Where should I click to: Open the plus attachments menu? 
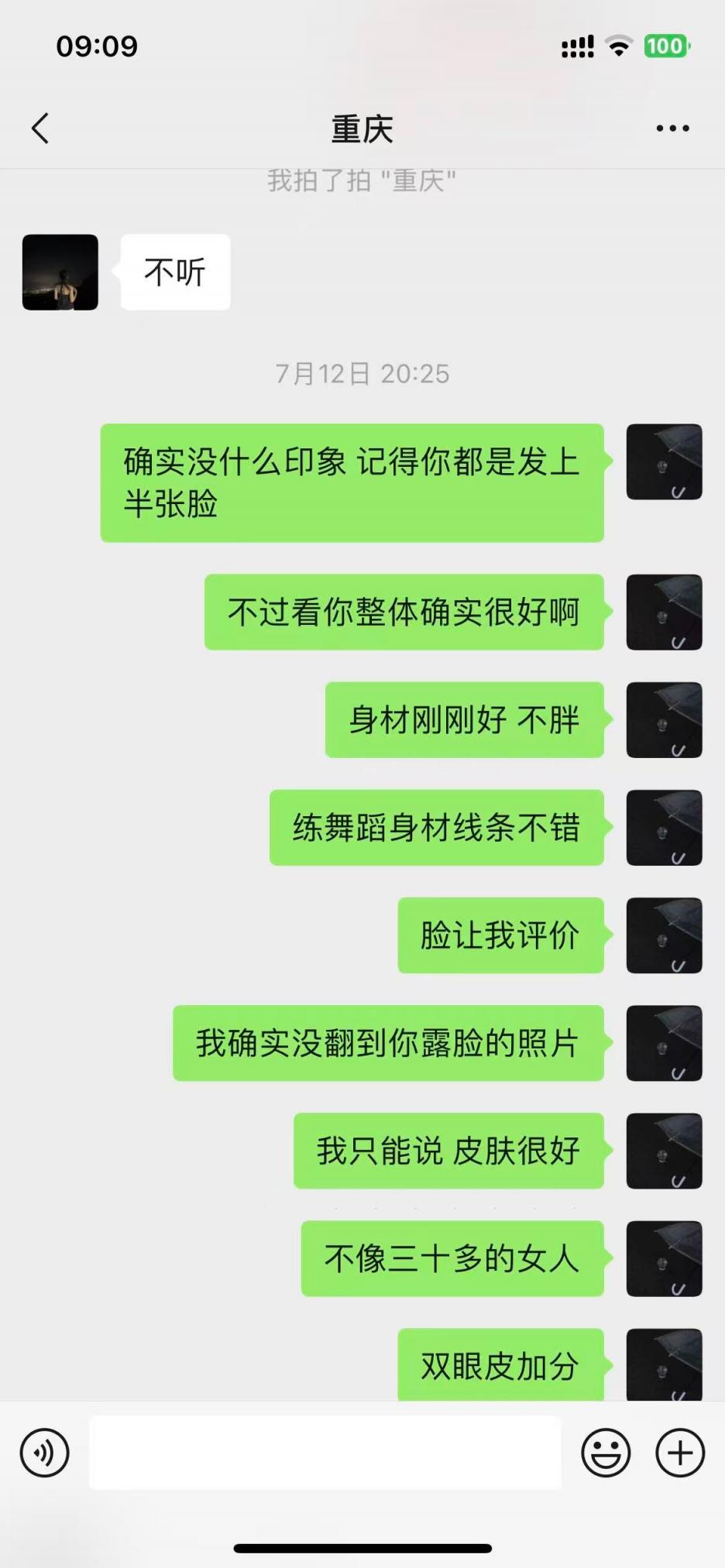tap(680, 1453)
